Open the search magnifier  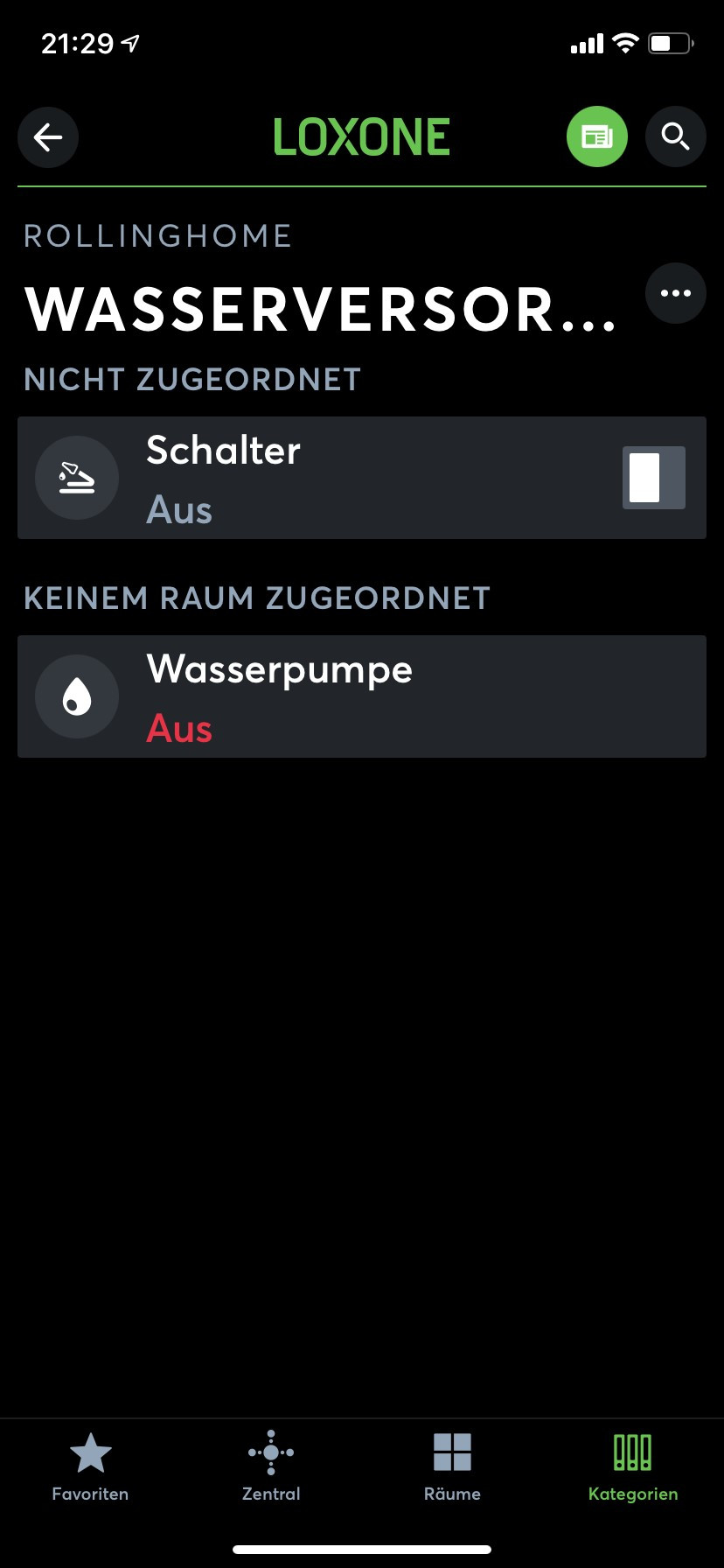tap(675, 137)
